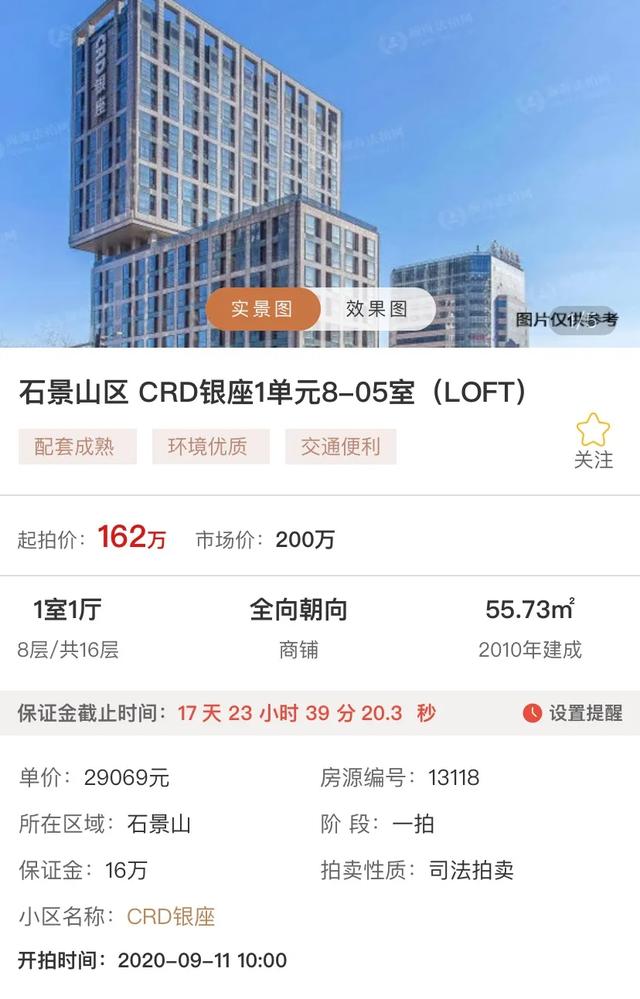
Task: Switch to the 实景图 photo view
Action: pyautogui.click(x=262, y=309)
